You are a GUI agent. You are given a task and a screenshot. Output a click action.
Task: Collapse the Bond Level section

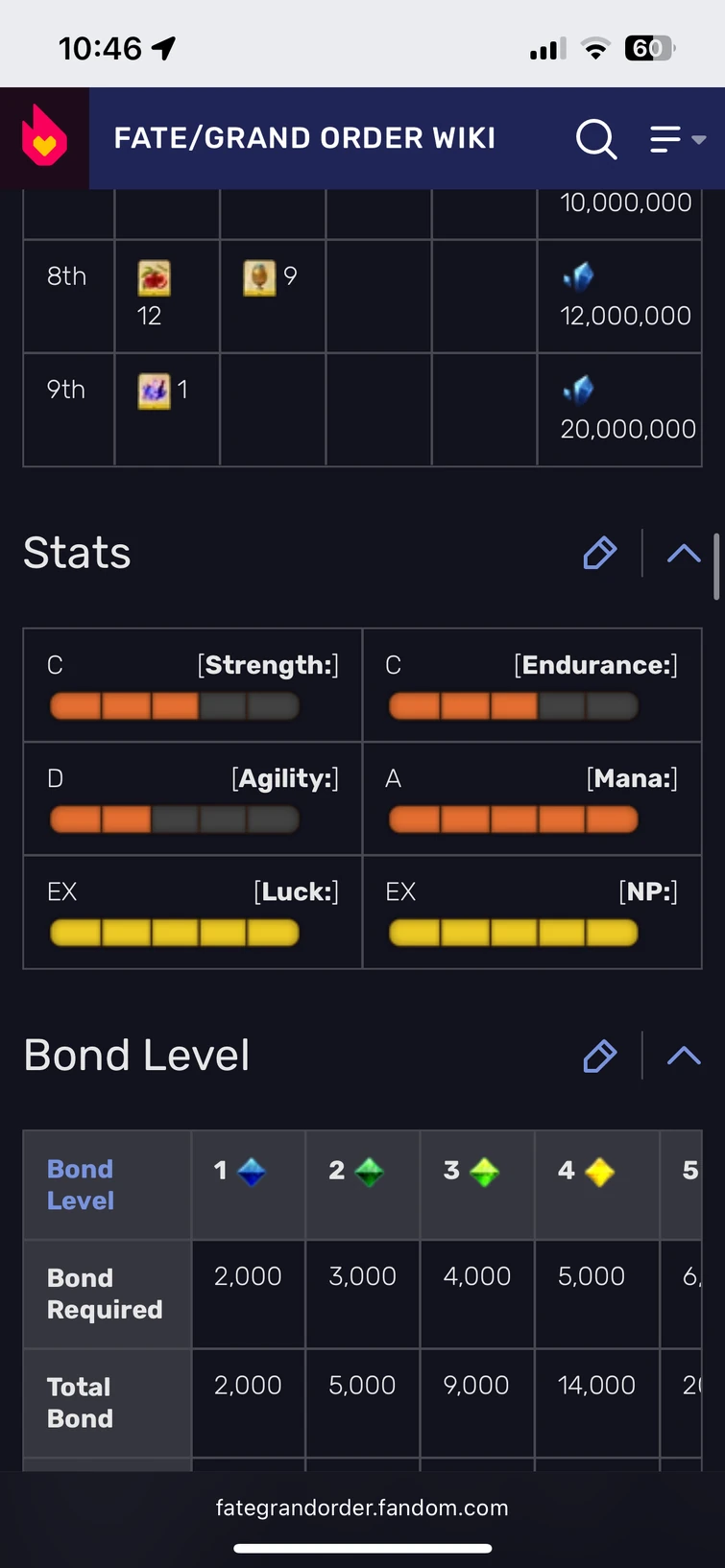pyautogui.click(x=684, y=1056)
